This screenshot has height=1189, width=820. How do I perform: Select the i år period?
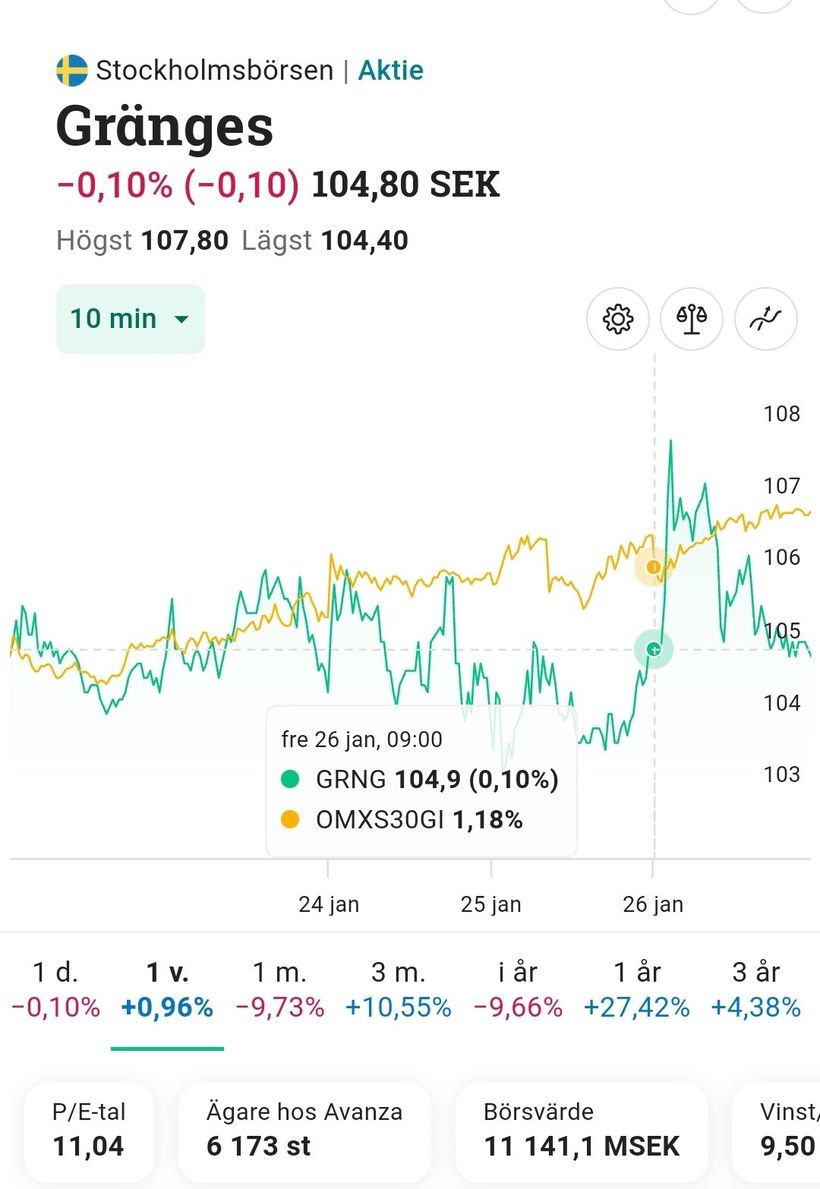tap(518, 989)
